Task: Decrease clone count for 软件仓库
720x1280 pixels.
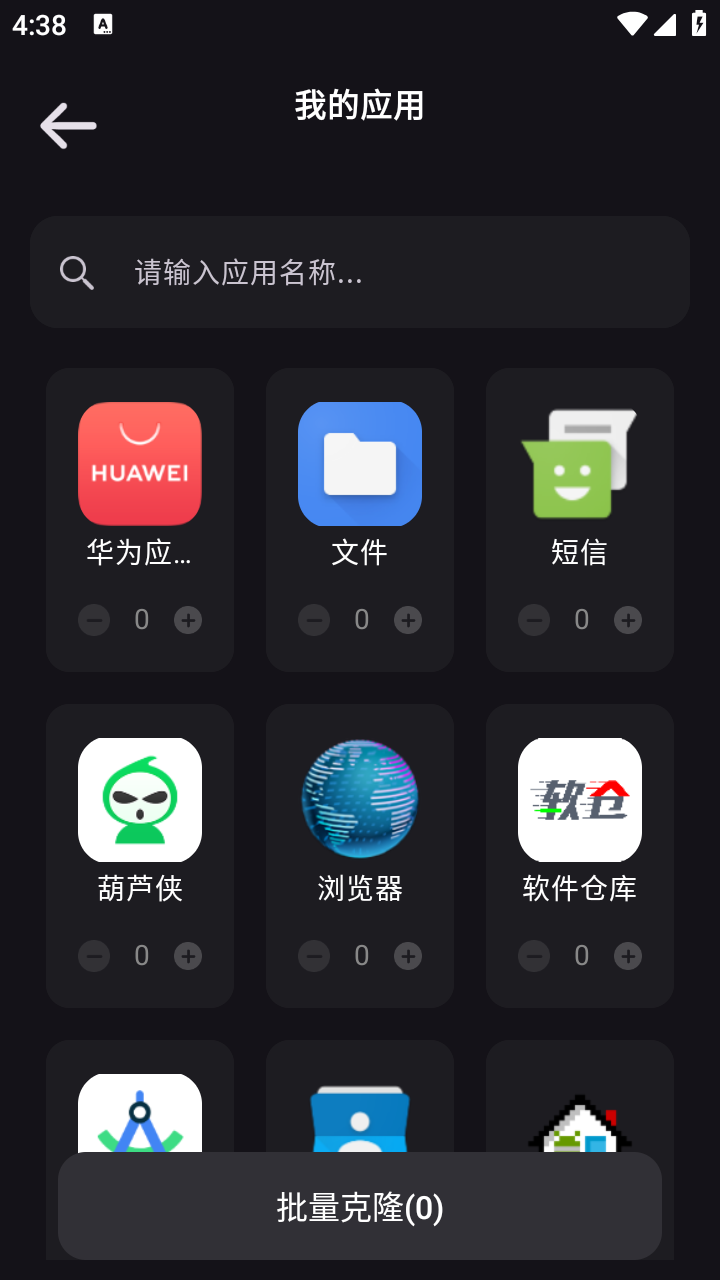Action: [x=534, y=956]
